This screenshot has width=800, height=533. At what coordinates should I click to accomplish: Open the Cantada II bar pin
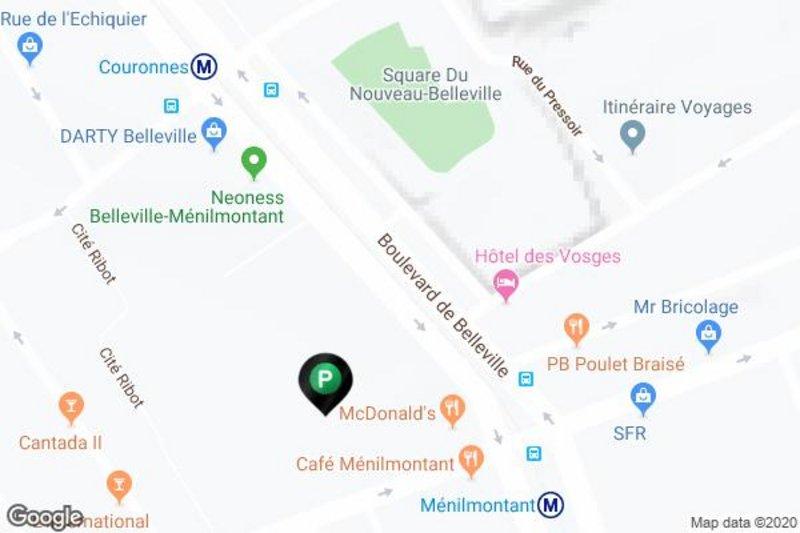click(70, 406)
